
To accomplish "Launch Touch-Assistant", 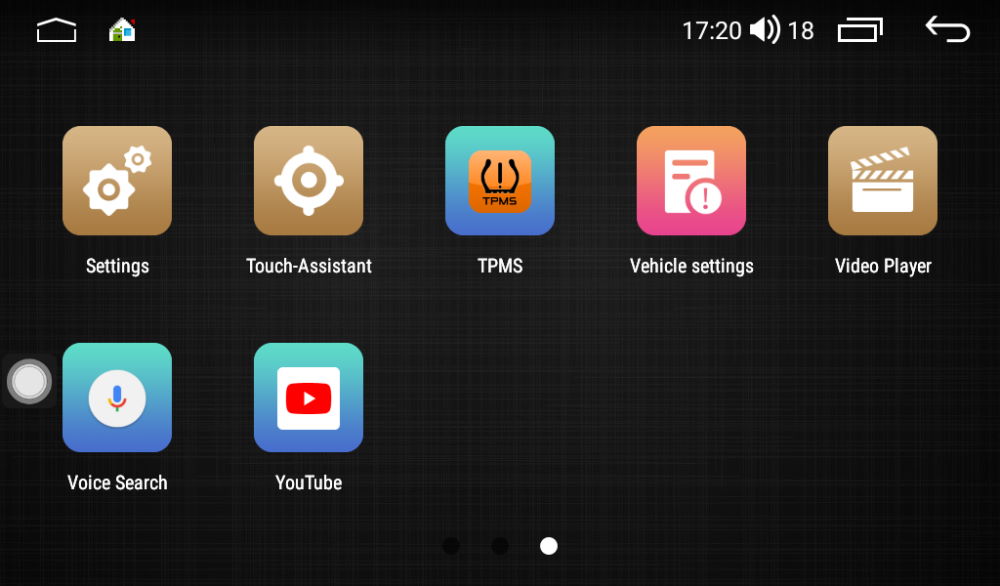I will [x=308, y=181].
